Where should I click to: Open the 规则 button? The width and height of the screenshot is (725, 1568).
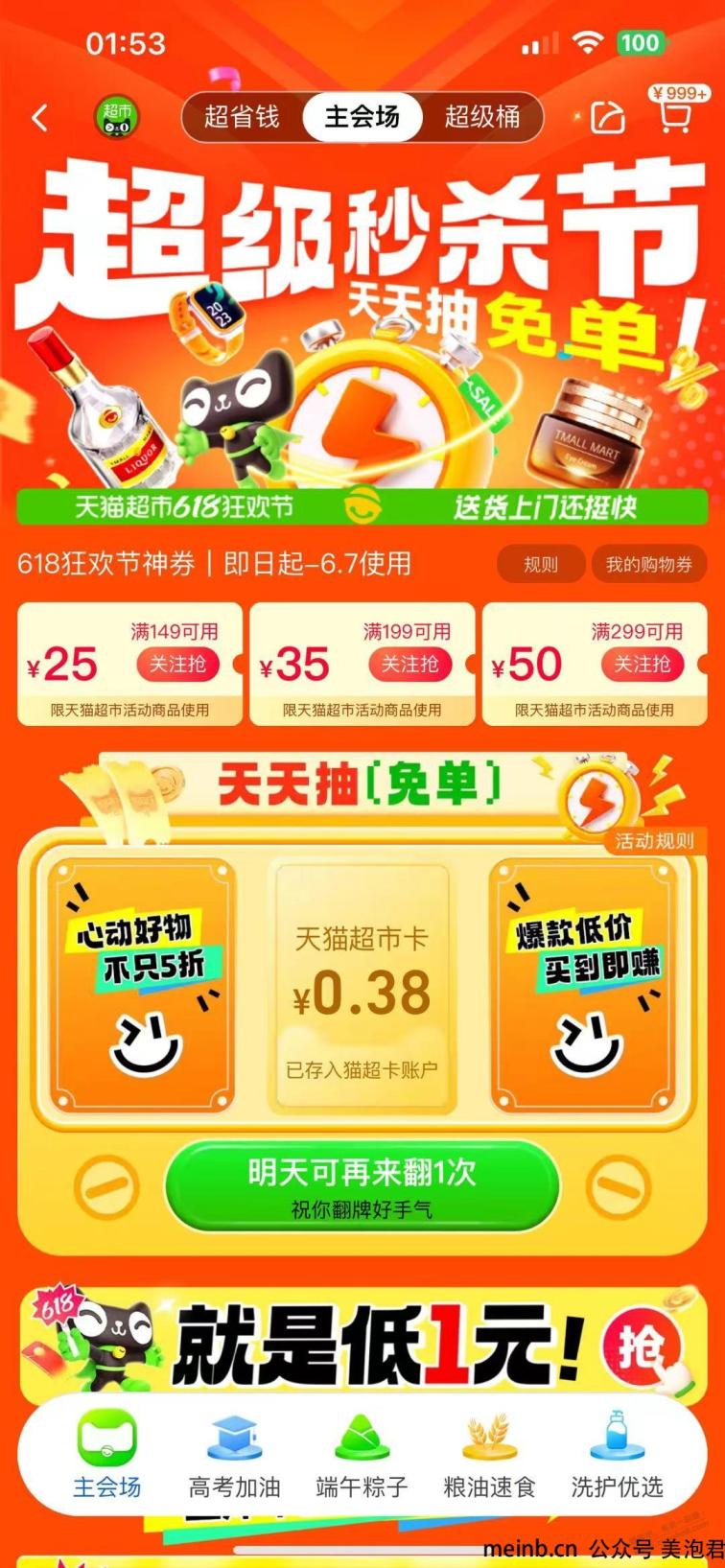pos(540,565)
